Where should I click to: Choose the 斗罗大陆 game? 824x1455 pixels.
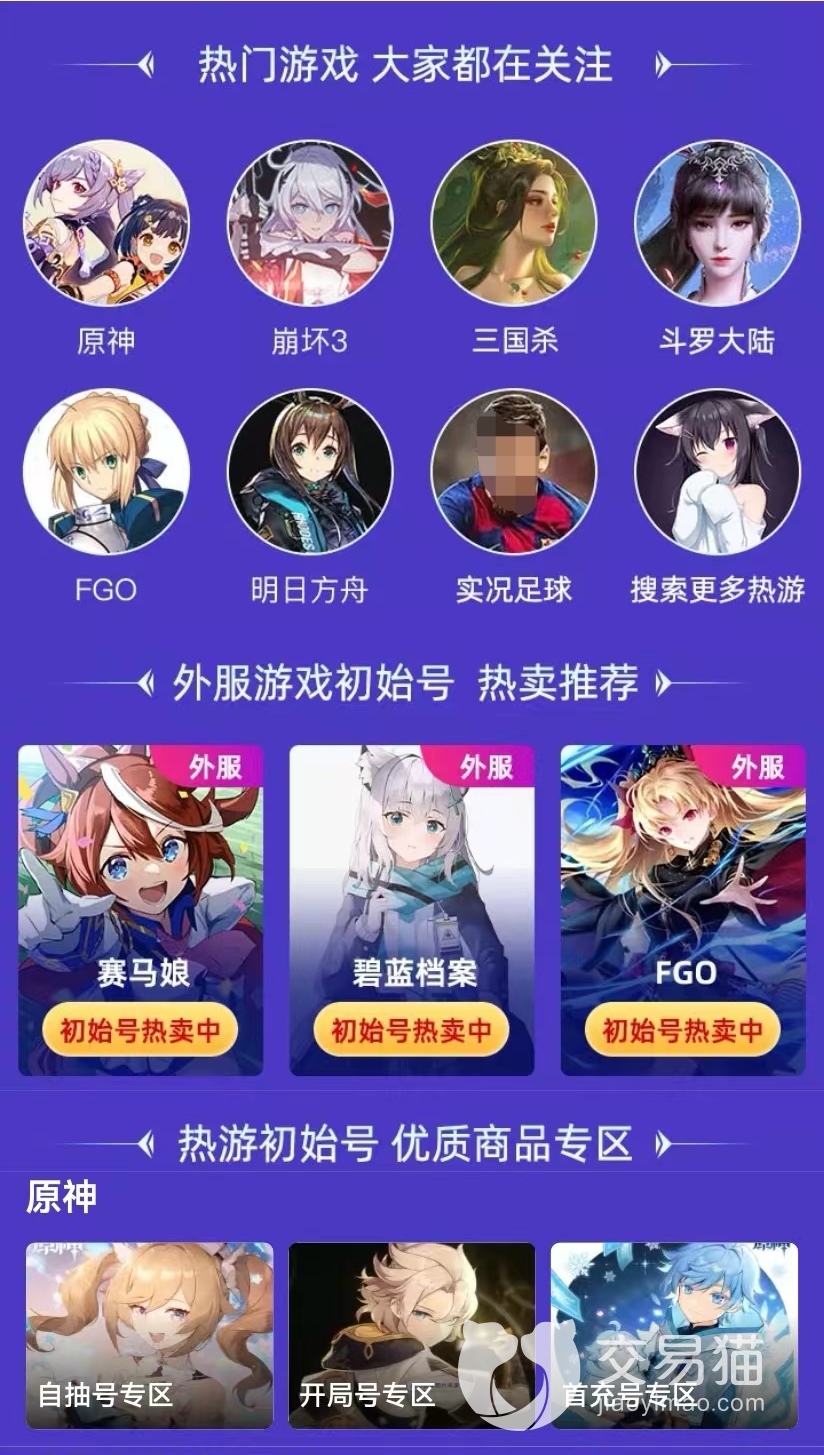[717, 223]
